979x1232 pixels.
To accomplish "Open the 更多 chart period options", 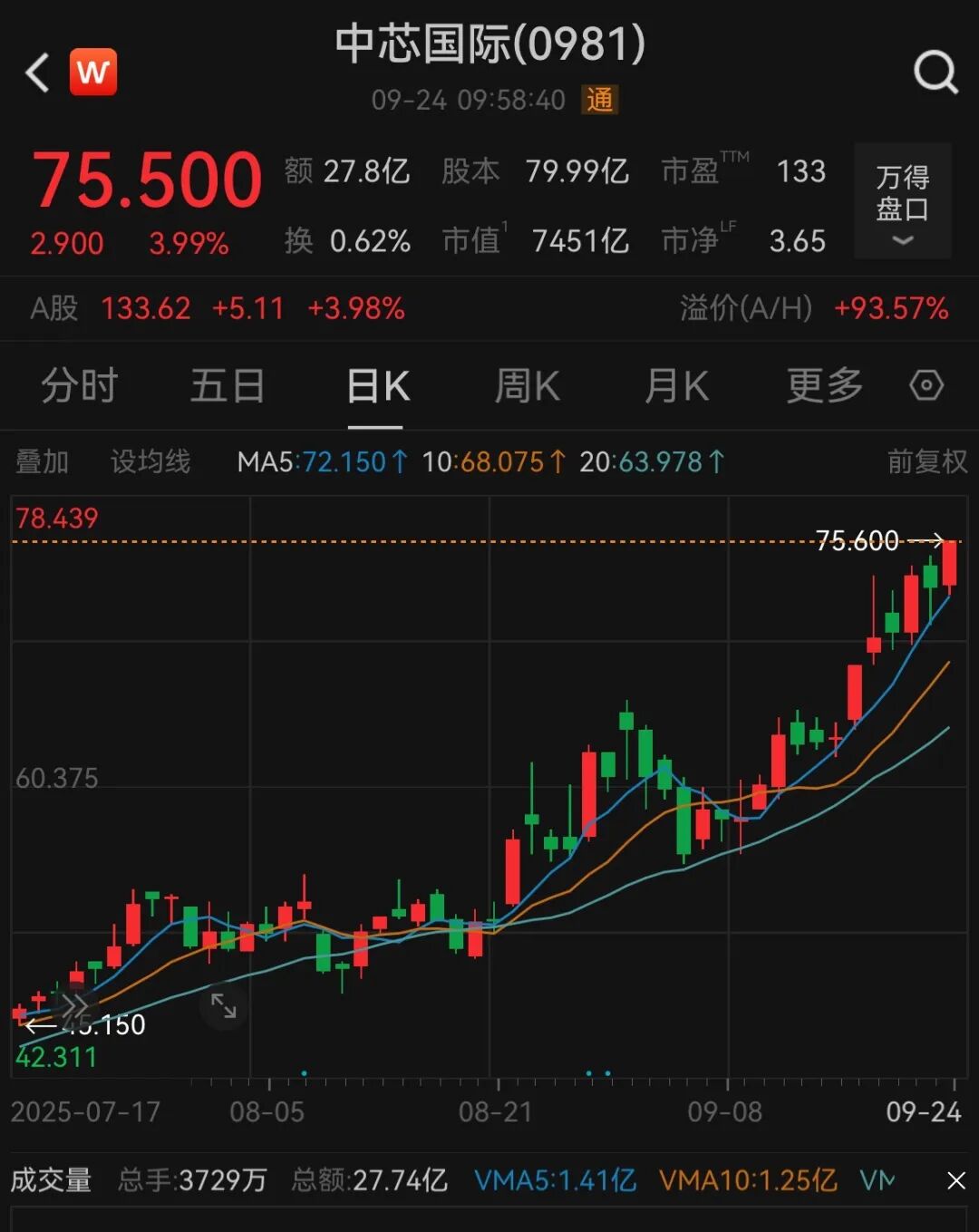I will pyautogui.click(x=824, y=386).
